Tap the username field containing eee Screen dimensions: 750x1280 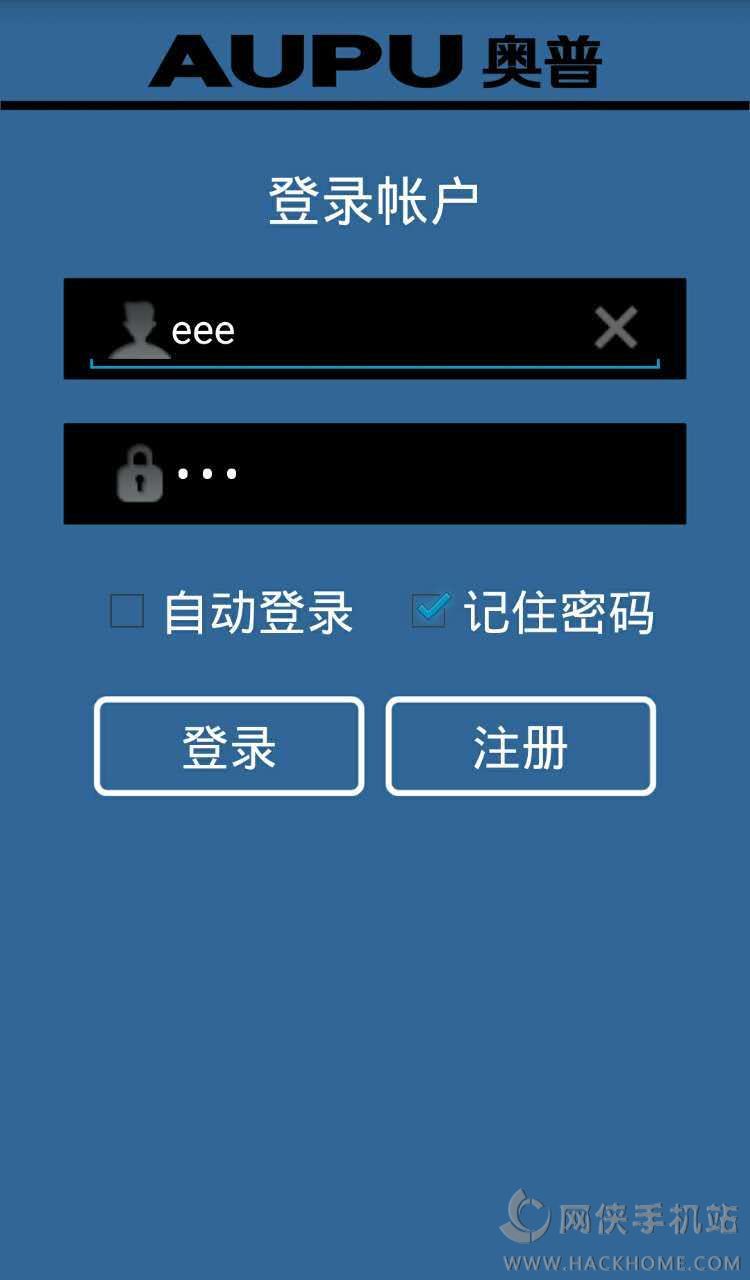[375, 328]
